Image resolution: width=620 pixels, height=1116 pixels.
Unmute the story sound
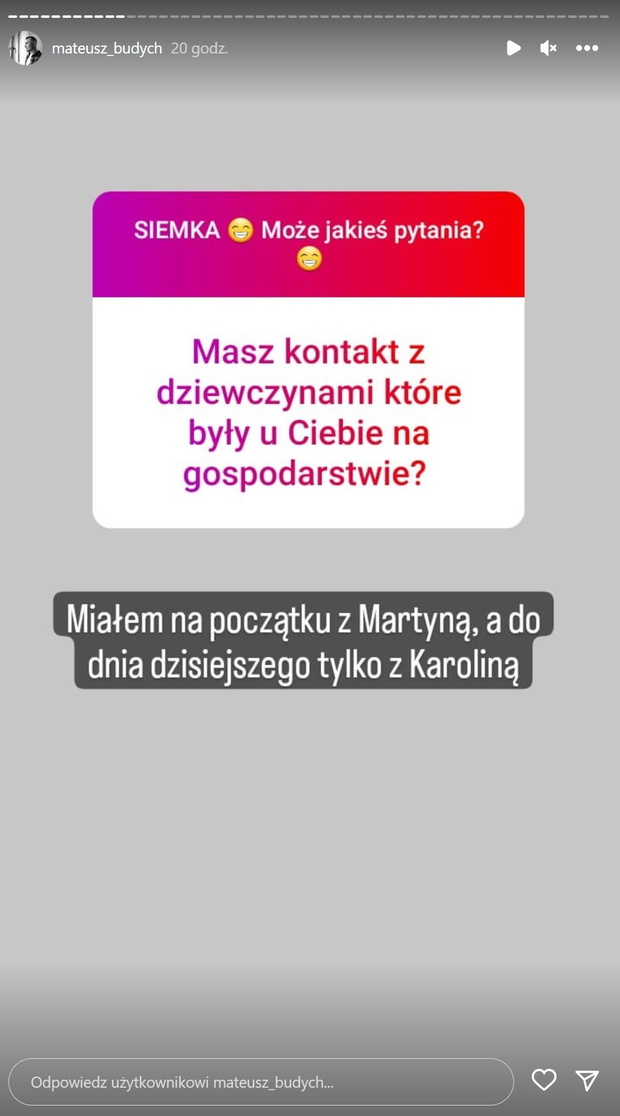pos(548,48)
